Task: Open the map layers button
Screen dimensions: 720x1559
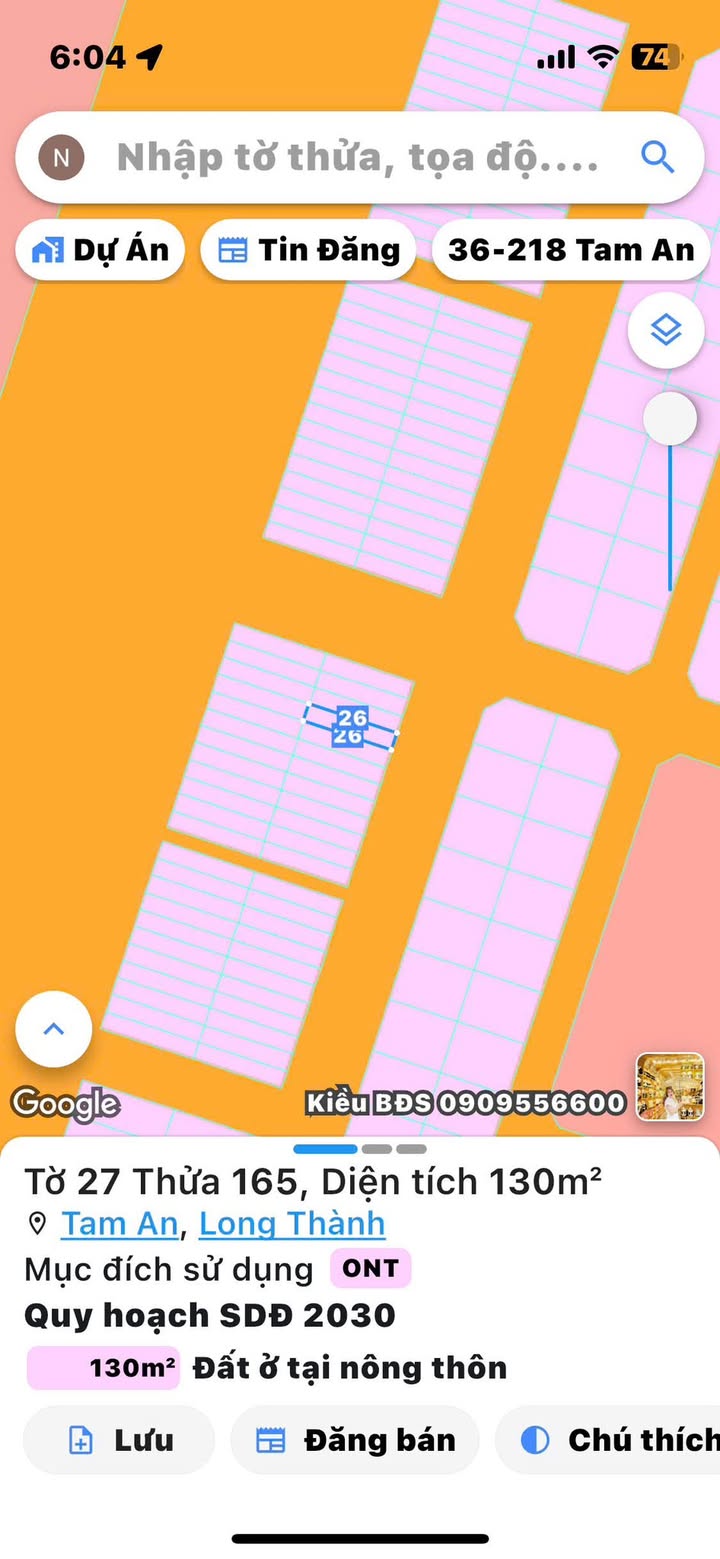Action: tap(666, 330)
